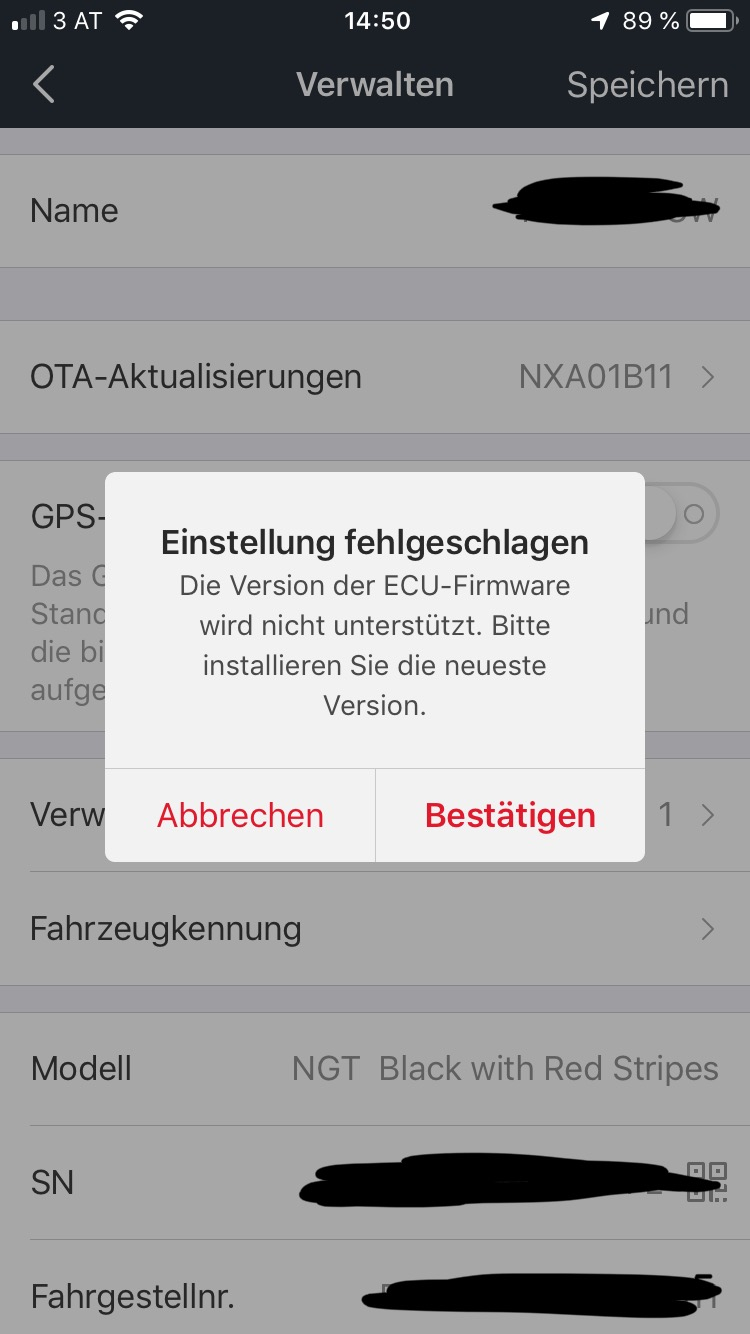
Task: Tap the QR code icon beside SN
Action: [707, 1182]
